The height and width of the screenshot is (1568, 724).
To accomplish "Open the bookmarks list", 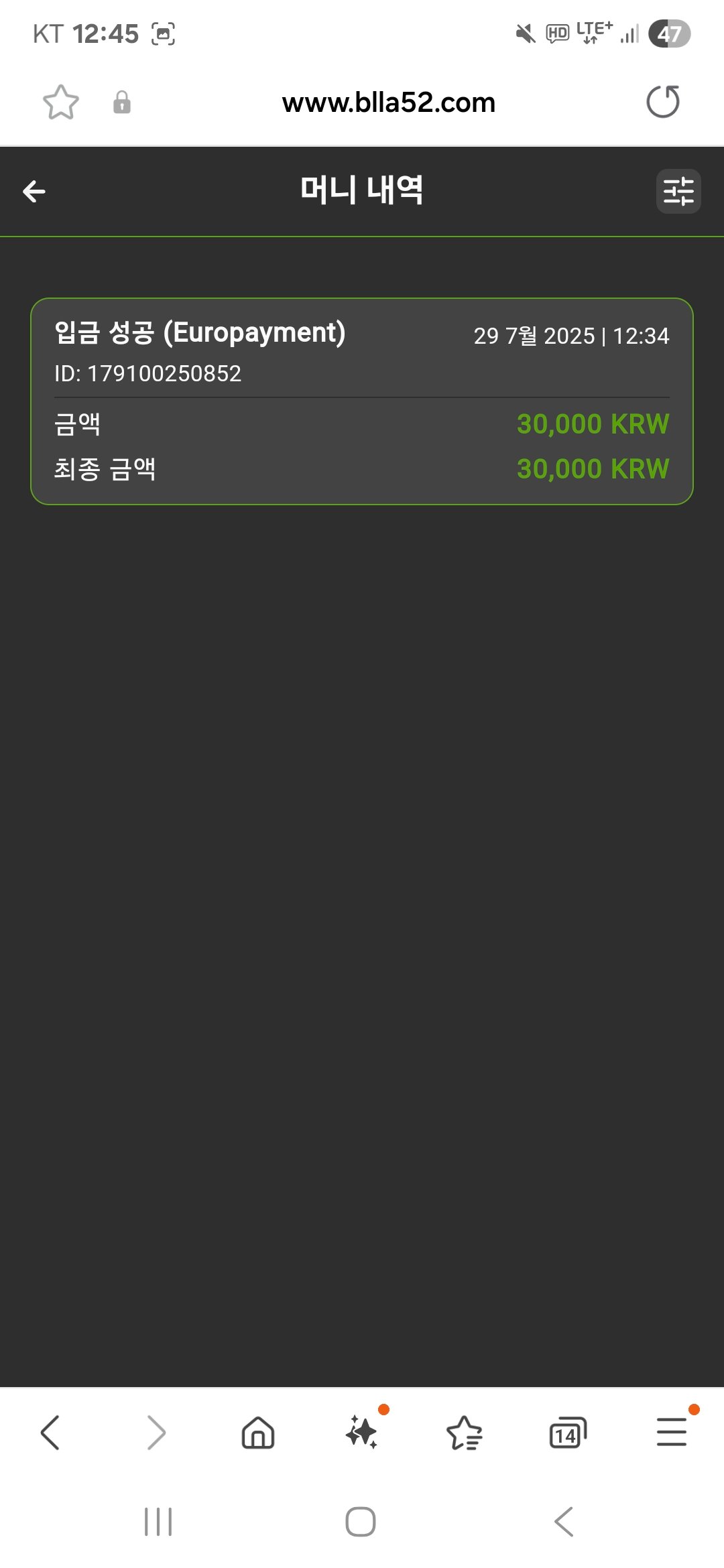I will (464, 1433).
